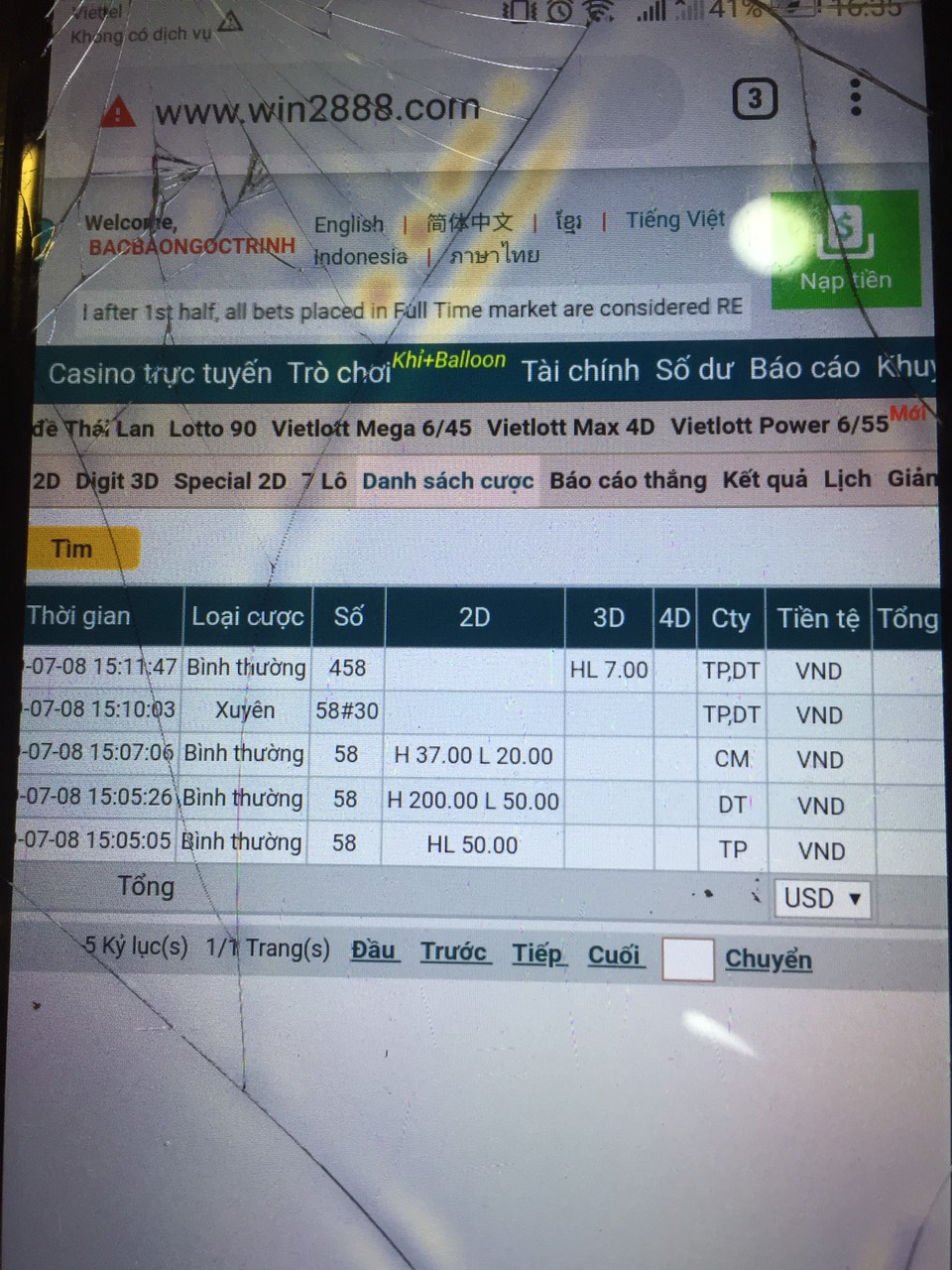
Task: Switch language to English
Action: [348, 224]
